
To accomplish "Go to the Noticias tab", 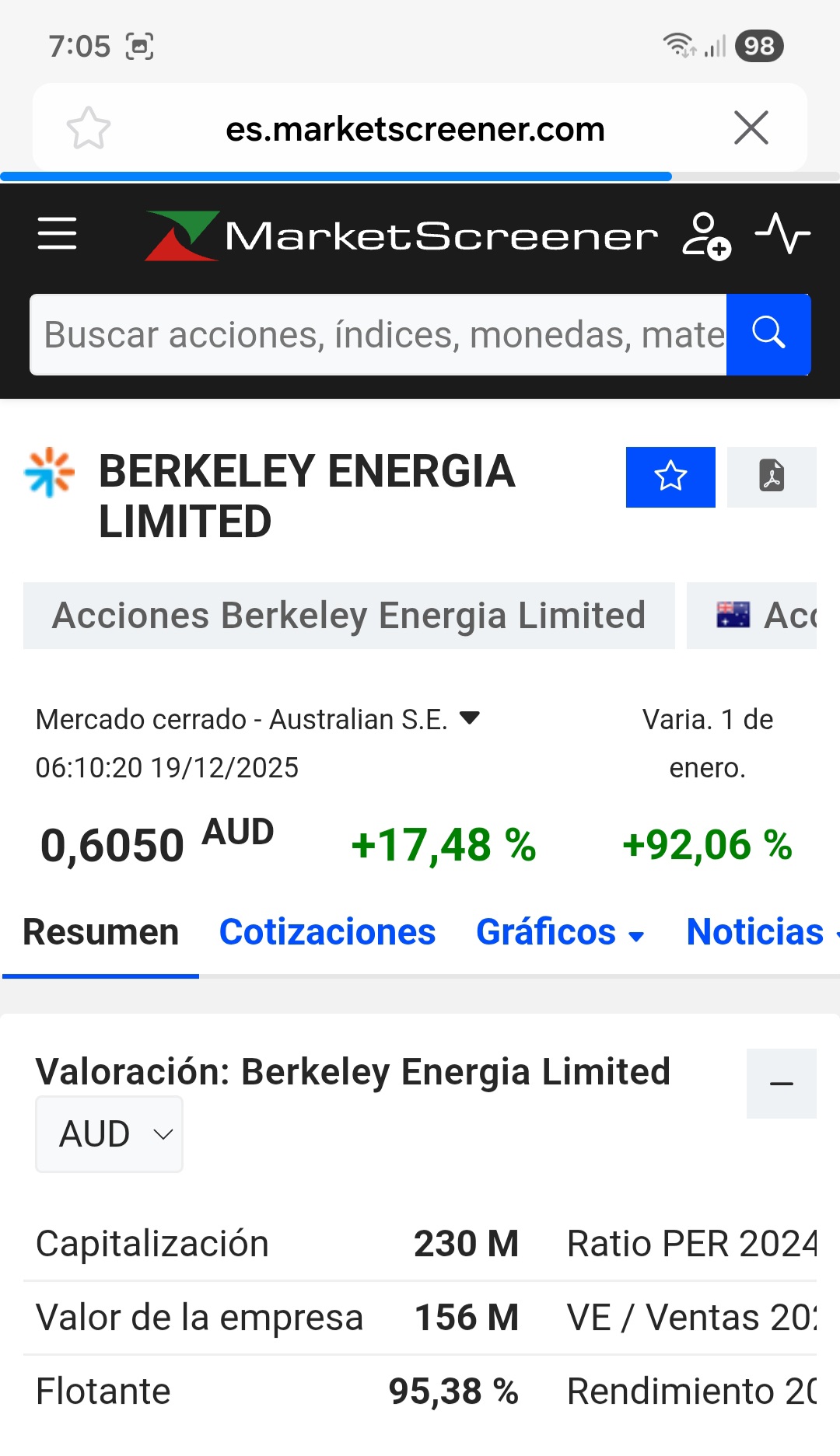I will [756, 932].
